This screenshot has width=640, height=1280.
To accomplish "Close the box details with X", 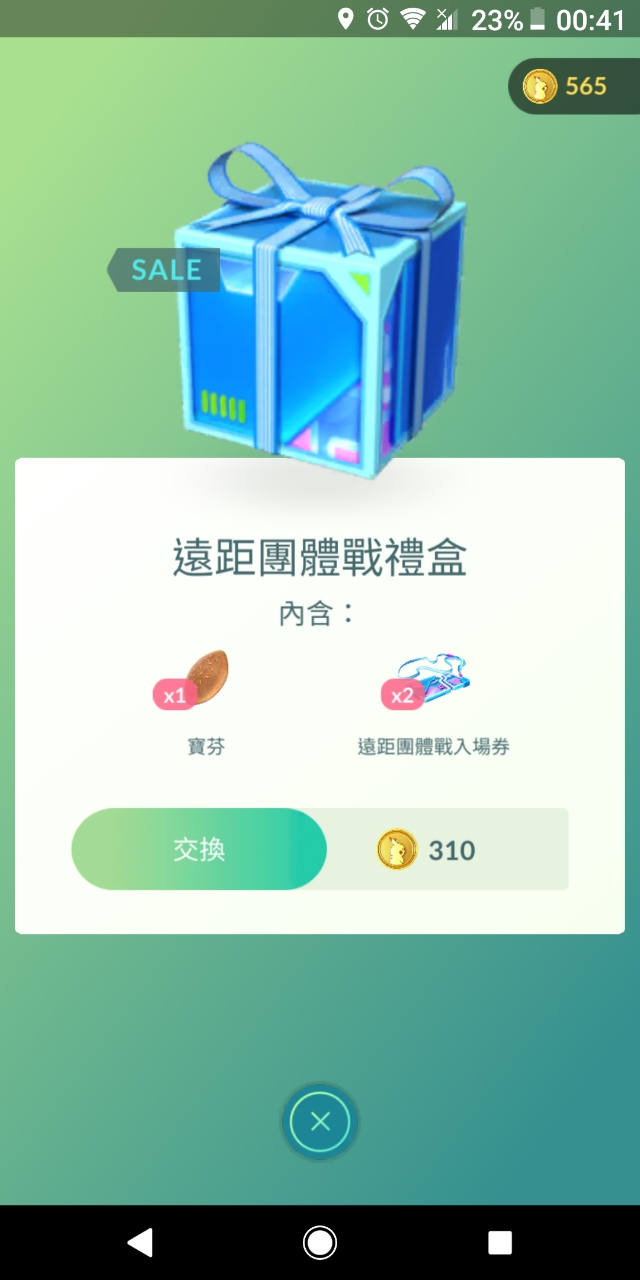I will (x=320, y=1122).
